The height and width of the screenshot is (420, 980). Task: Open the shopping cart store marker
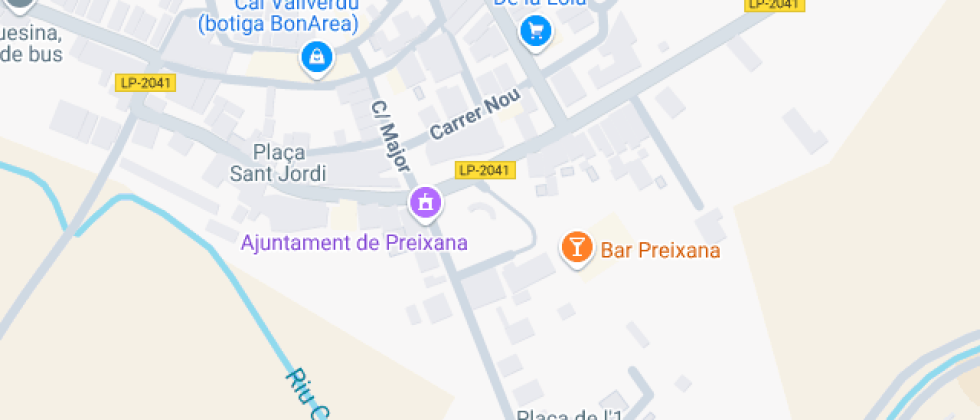coord(536,32)
